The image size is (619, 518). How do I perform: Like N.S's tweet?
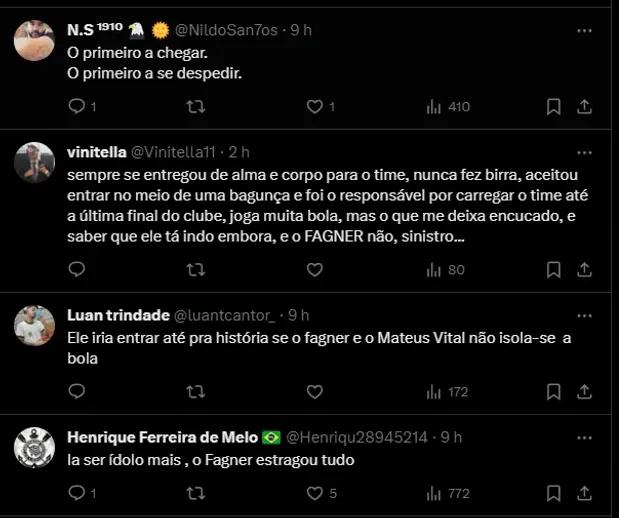pyautogui.click(x=314, y=106)
